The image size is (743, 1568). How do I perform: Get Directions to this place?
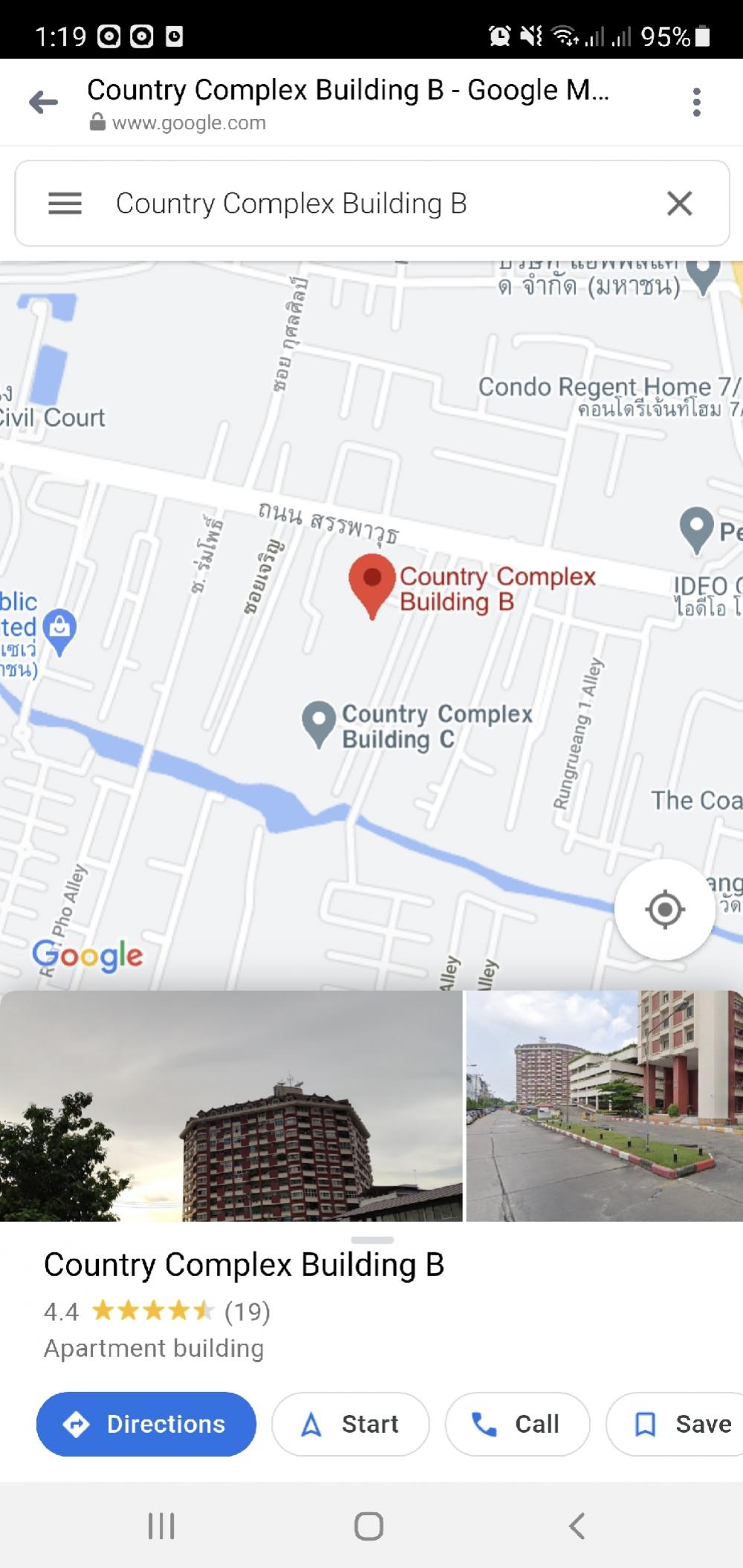tap(146, 1424)
